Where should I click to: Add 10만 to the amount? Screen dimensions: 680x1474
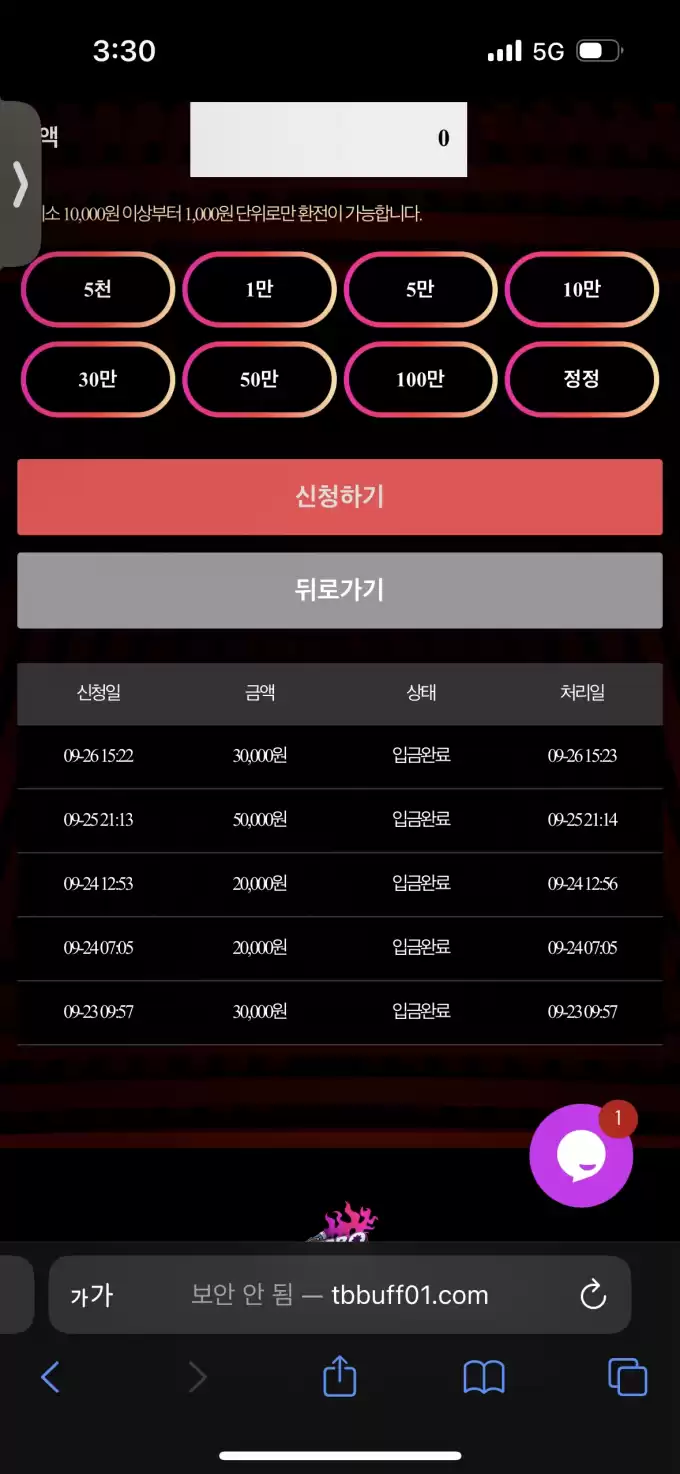[581, 289]
